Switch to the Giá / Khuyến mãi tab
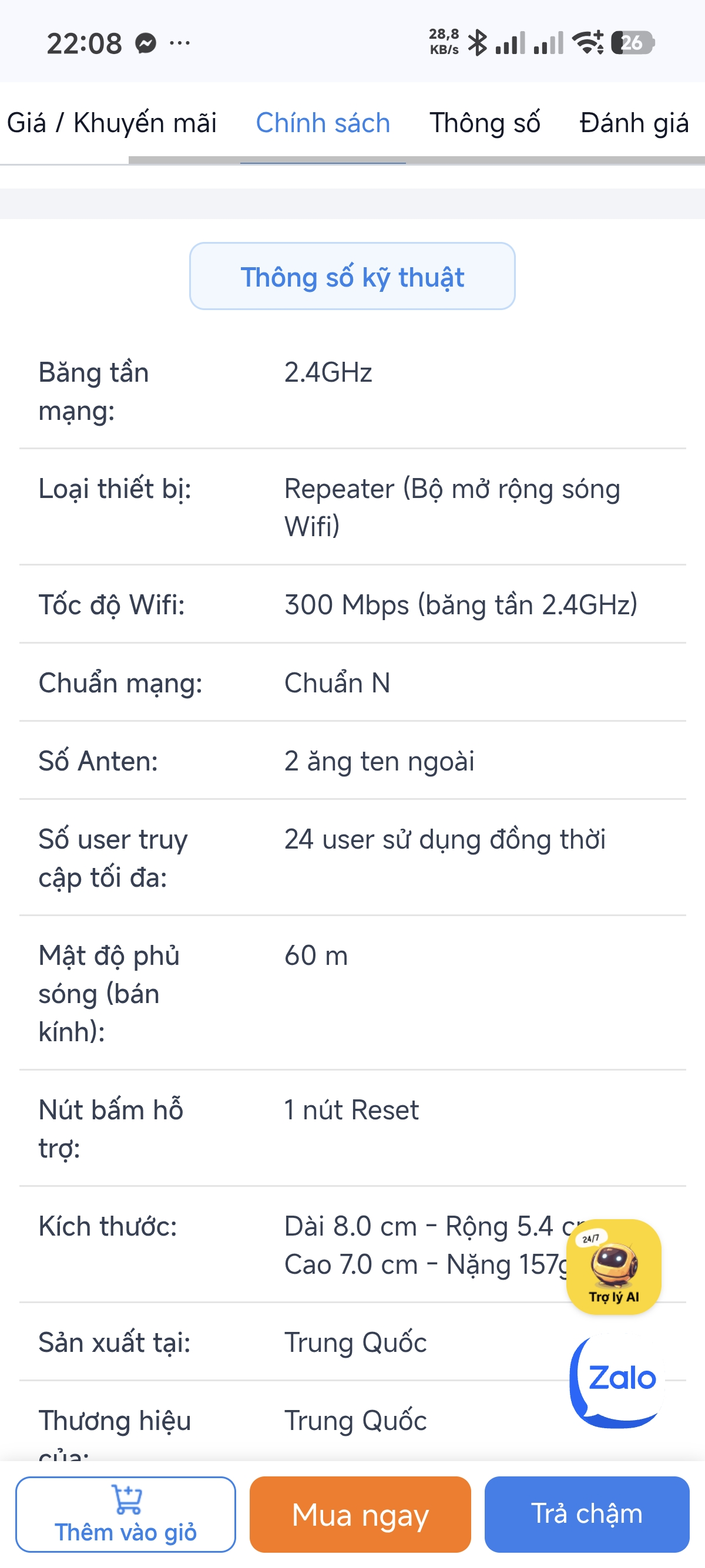The height and width of the screenshot is (1568, 705). (x=112, y=123)
